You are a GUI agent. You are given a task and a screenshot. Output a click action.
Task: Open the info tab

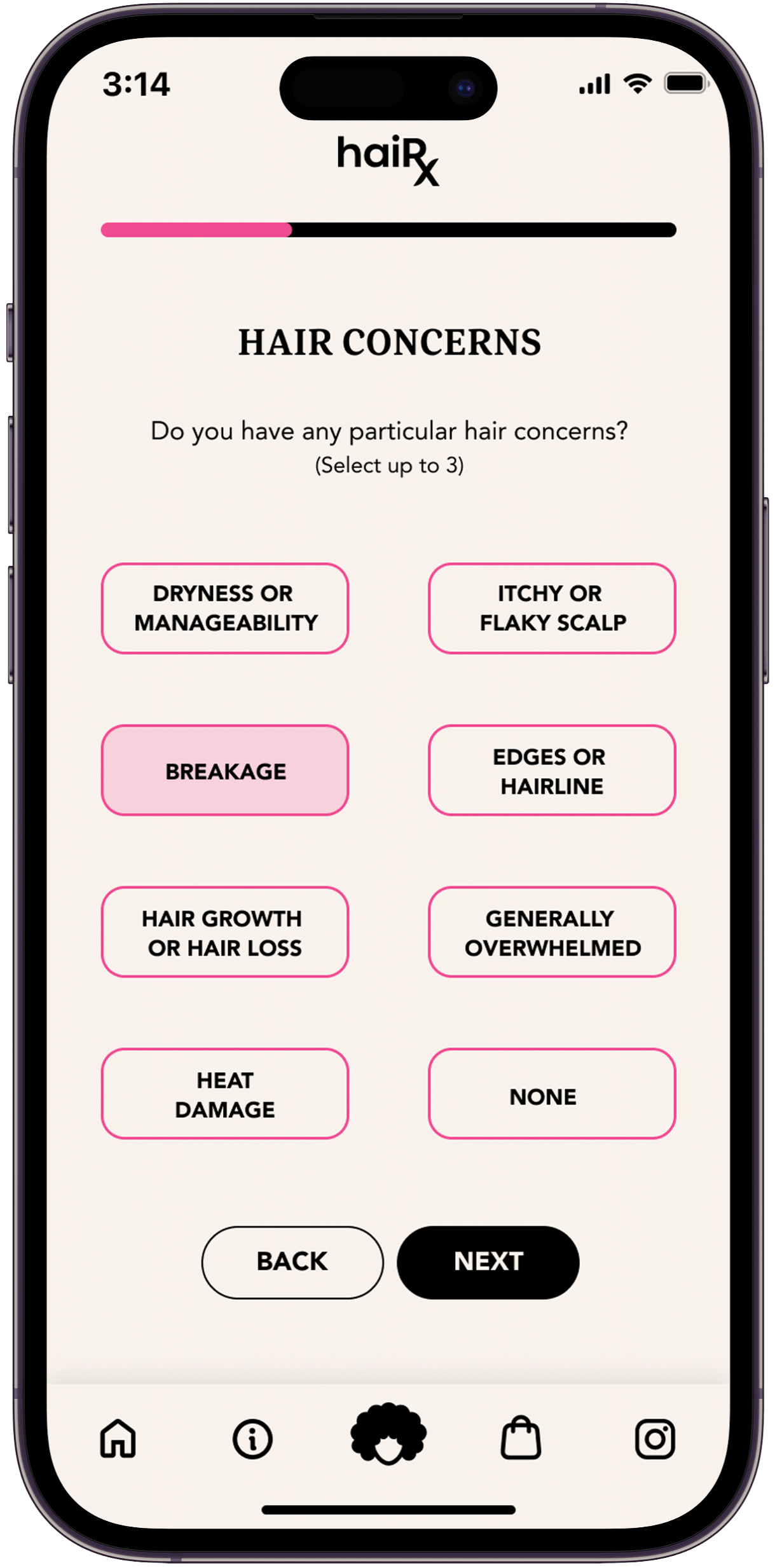[x=252, y=1438]
